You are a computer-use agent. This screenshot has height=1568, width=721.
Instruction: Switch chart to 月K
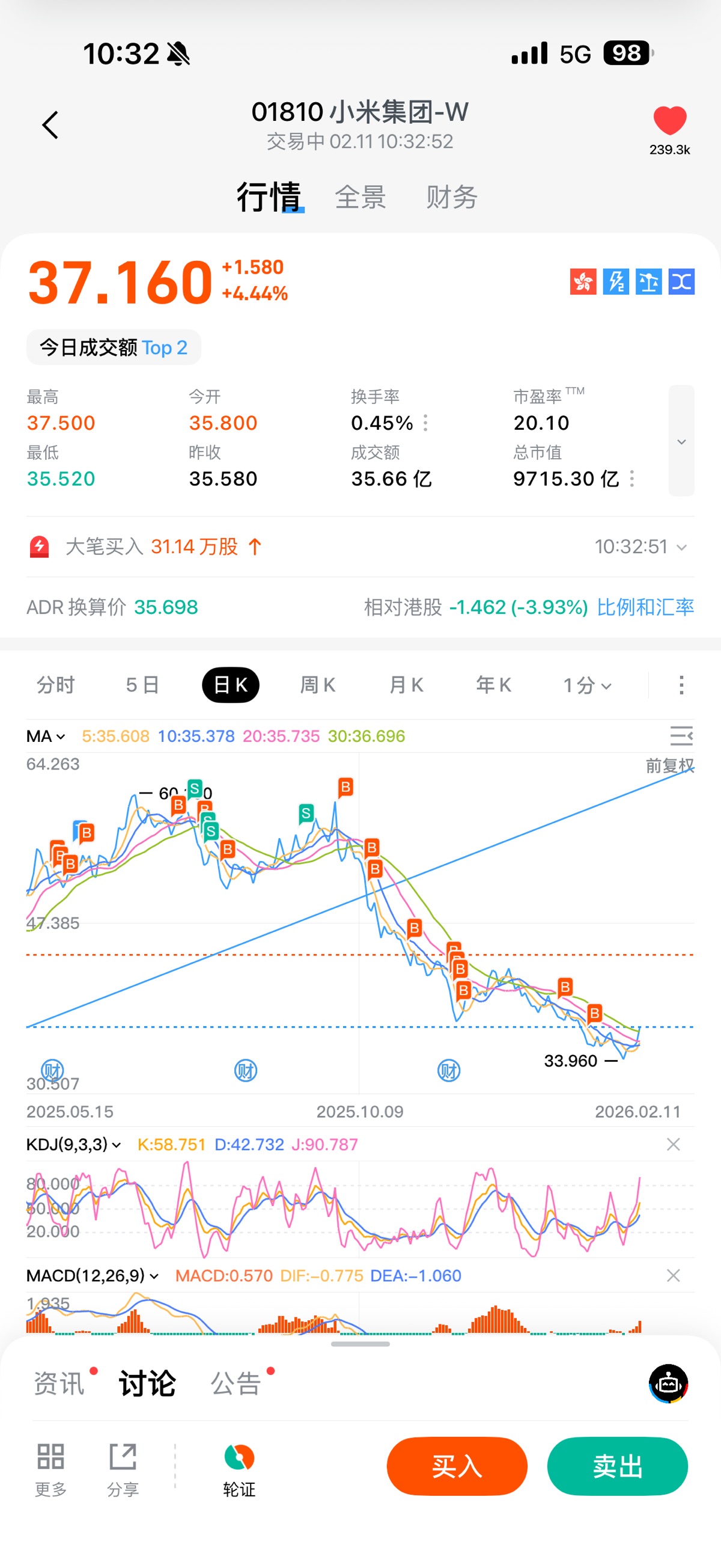[406, 685]
